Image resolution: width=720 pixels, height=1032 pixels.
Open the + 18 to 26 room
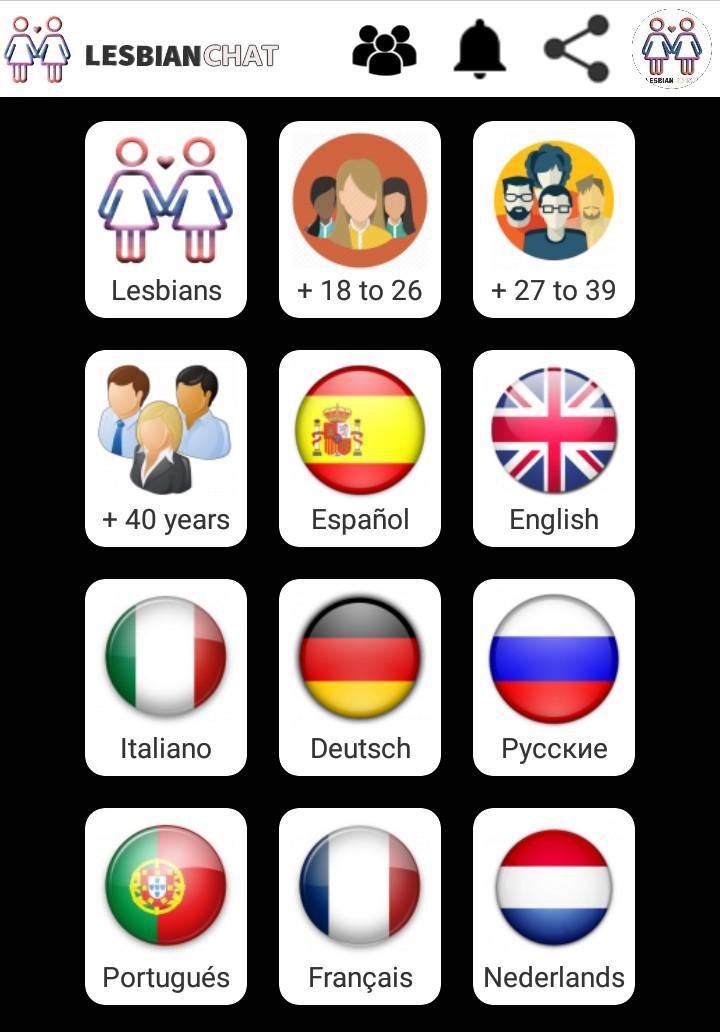tap(360, 219)
